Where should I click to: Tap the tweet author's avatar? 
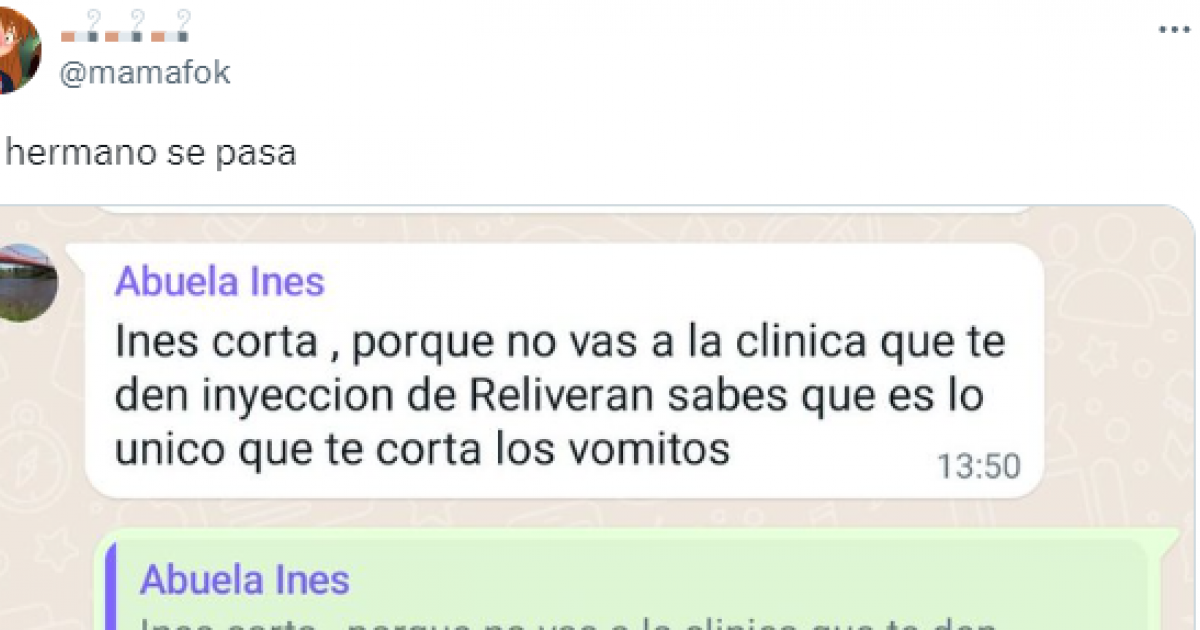pyautogui.click(x=17, y=50)
